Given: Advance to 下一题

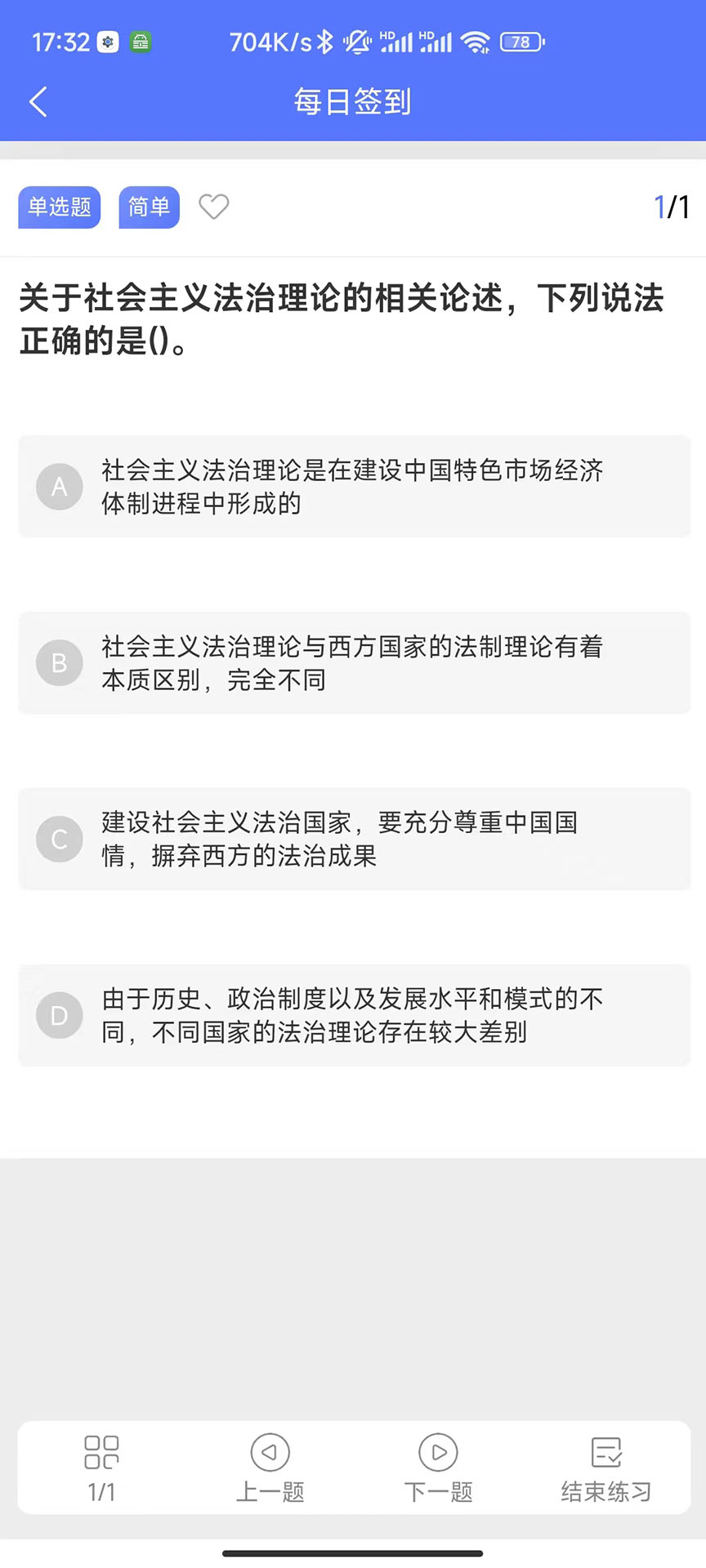Looking at the screenshot, I should pos(438,1468).
